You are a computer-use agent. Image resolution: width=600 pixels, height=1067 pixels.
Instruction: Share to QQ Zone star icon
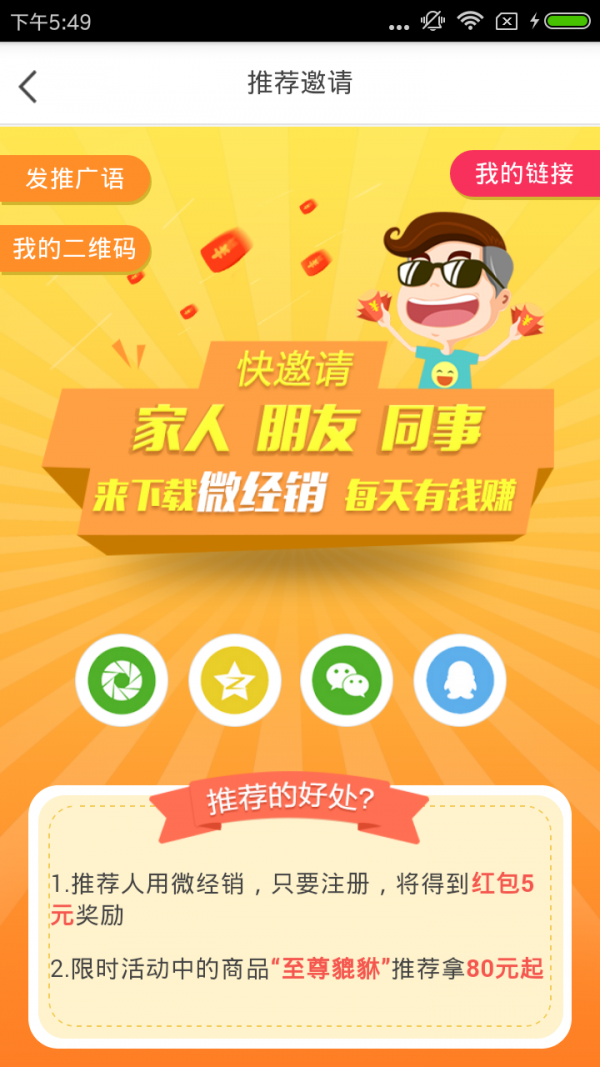click(x=235, y=680)
